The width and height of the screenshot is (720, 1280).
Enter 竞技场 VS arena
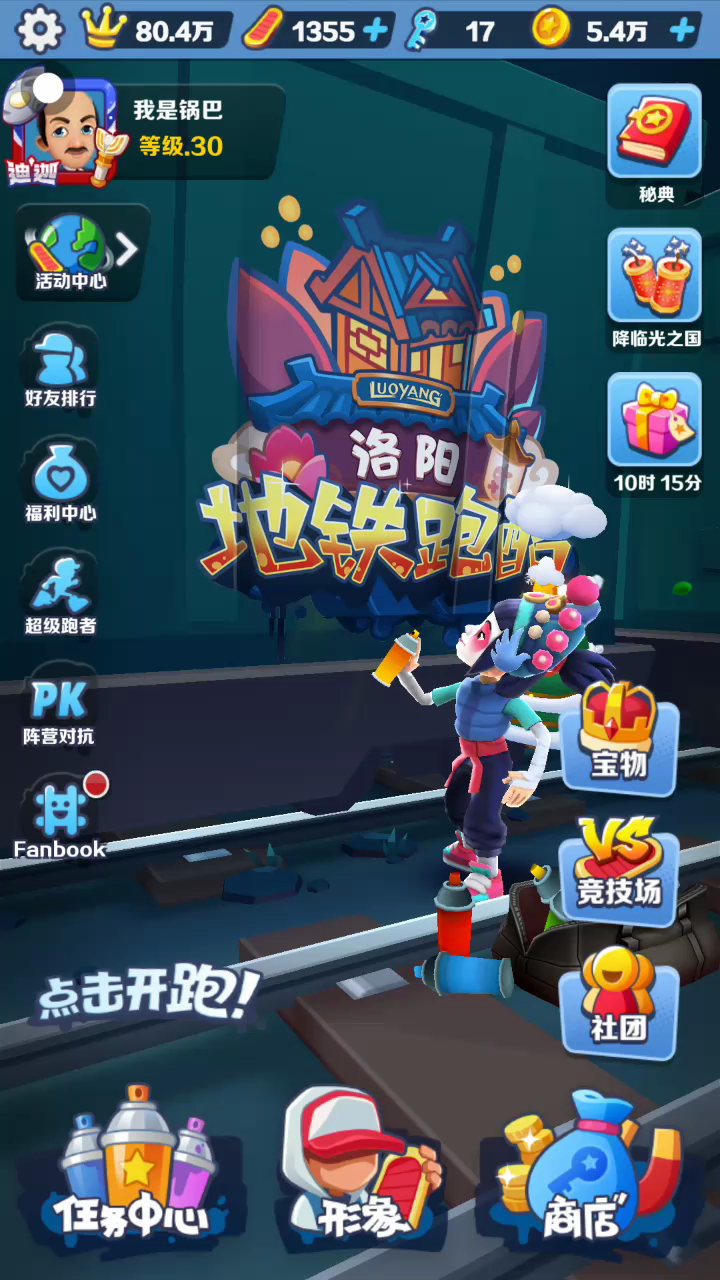click(x=618, y=862)
